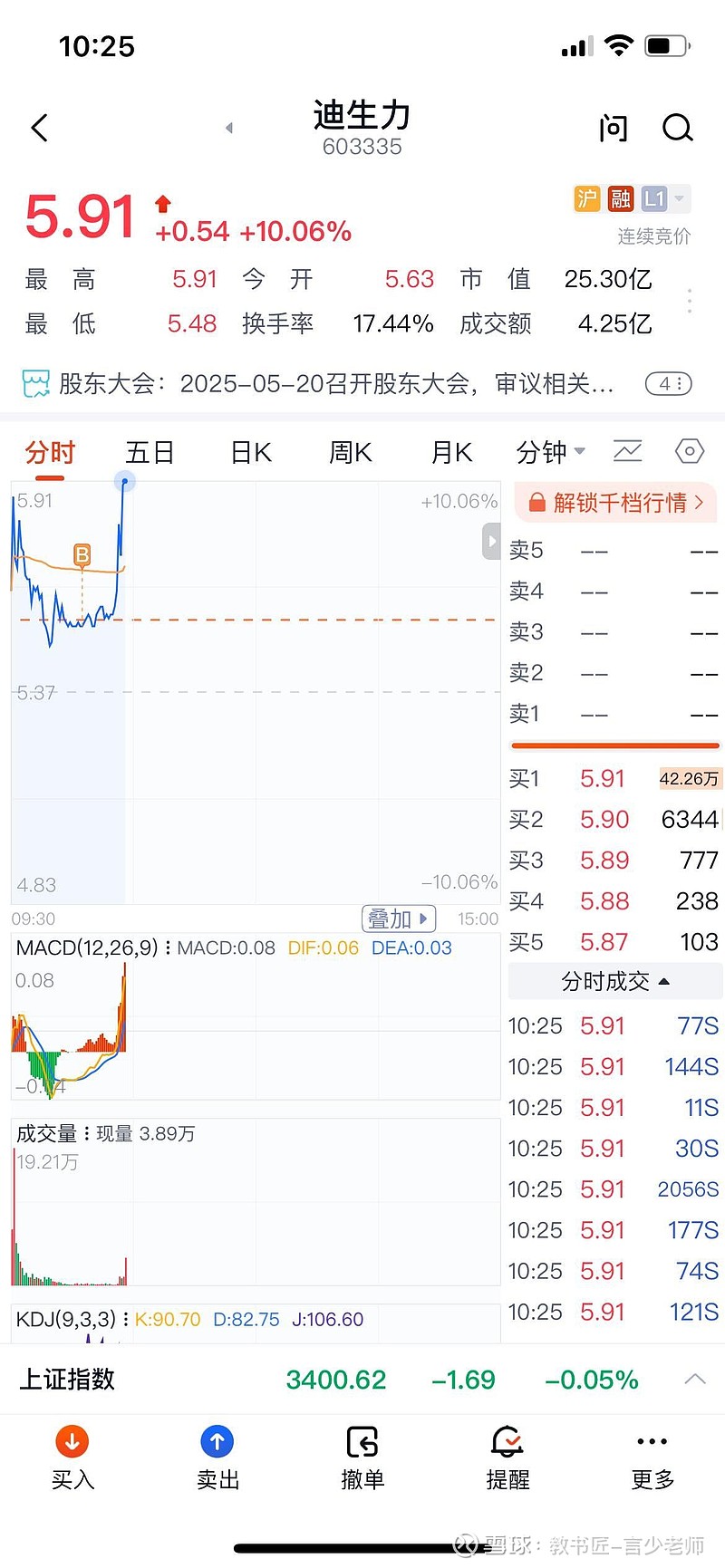Image resolution: width=725 pixels, height=1568 pixels.
Task: Tap the 问 ask icon
Action: point(614,128)
